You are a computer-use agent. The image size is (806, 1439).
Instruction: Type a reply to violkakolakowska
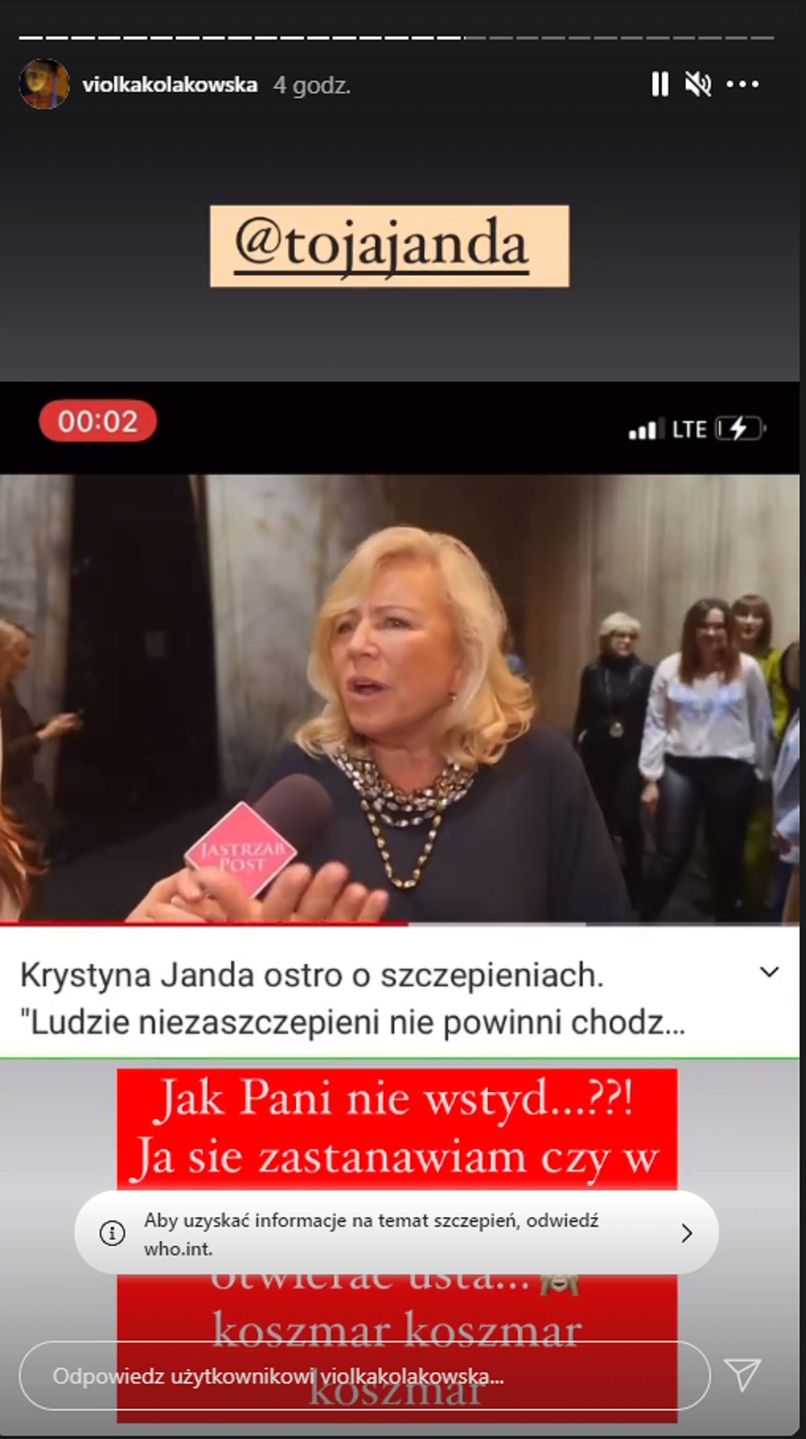363,1376
